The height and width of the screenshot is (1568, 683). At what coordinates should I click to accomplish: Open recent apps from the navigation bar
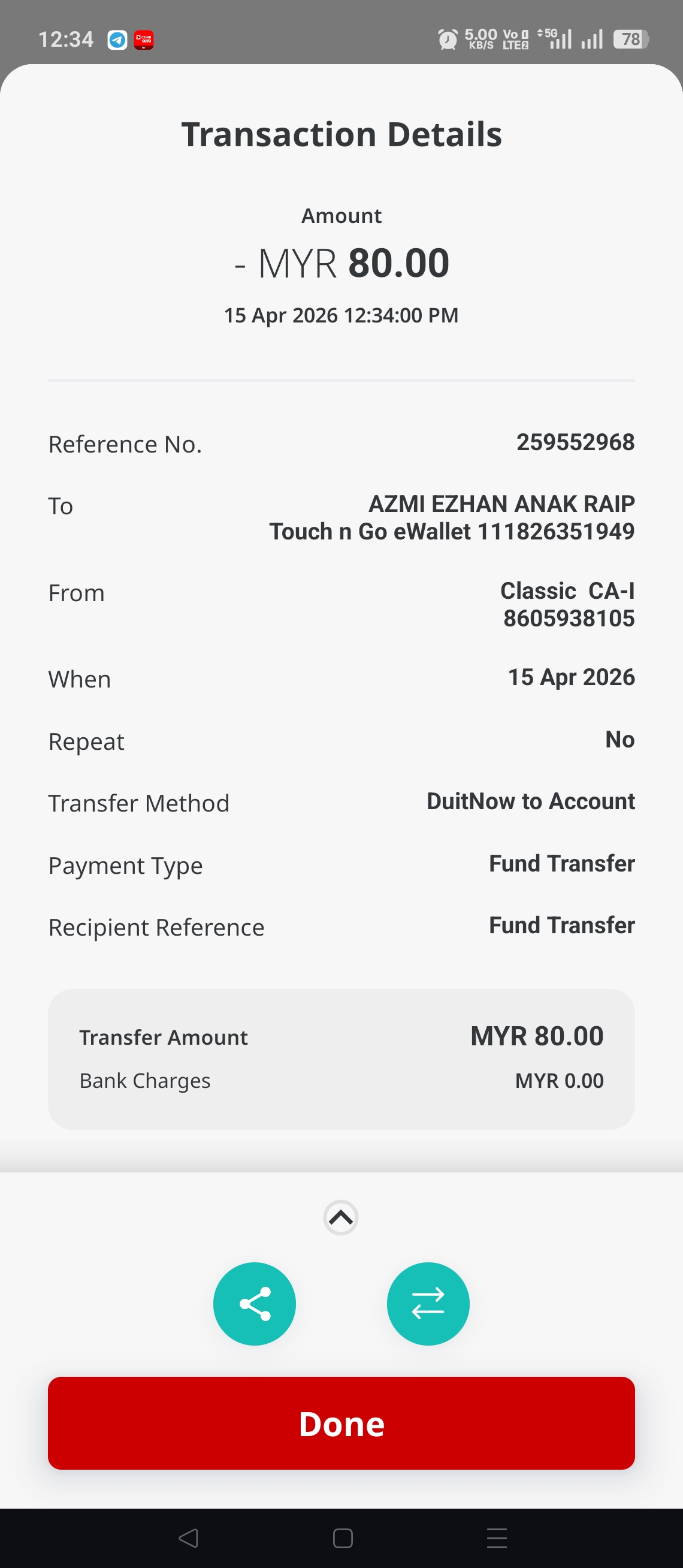coord(496,1537)
